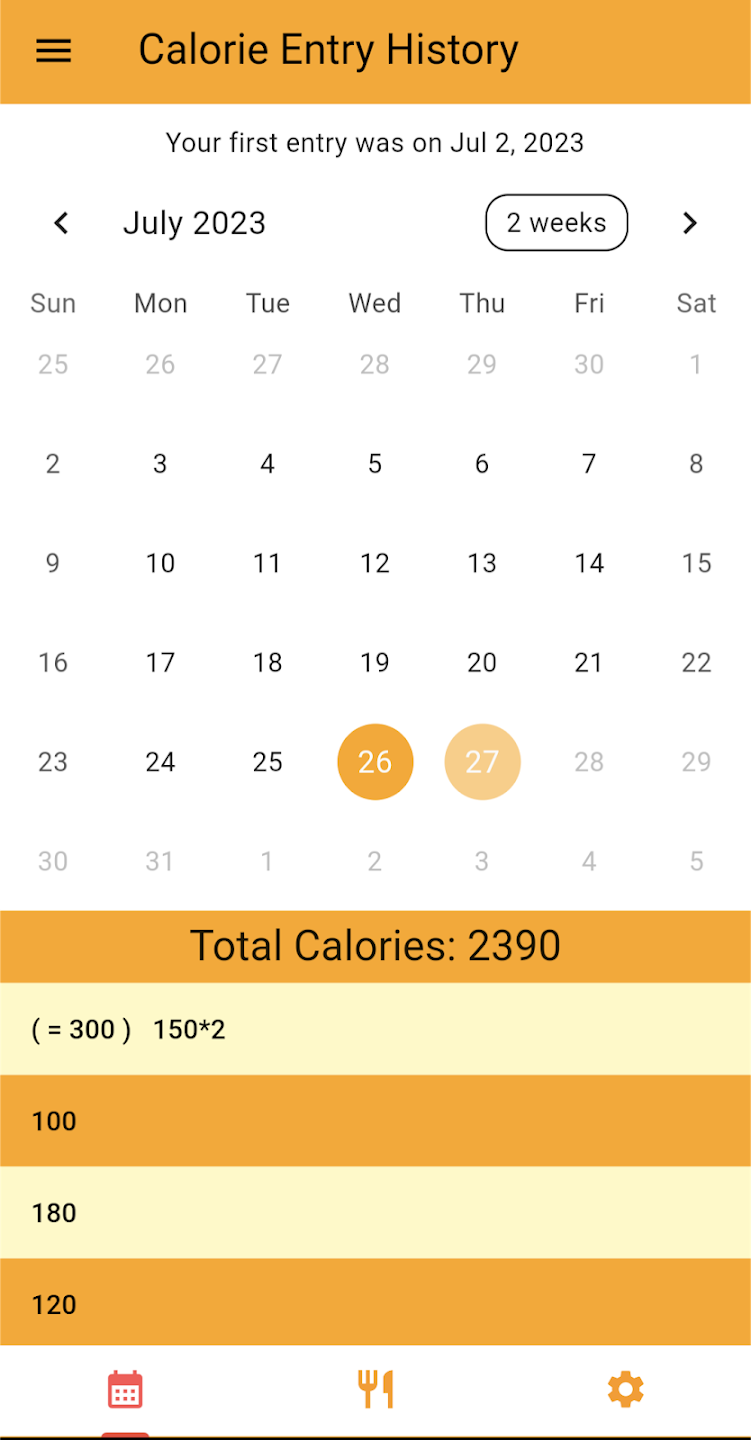Open settings using the gear icon
The width and height of the screenshot is (751, 1440).
[x=625, y=1389]
